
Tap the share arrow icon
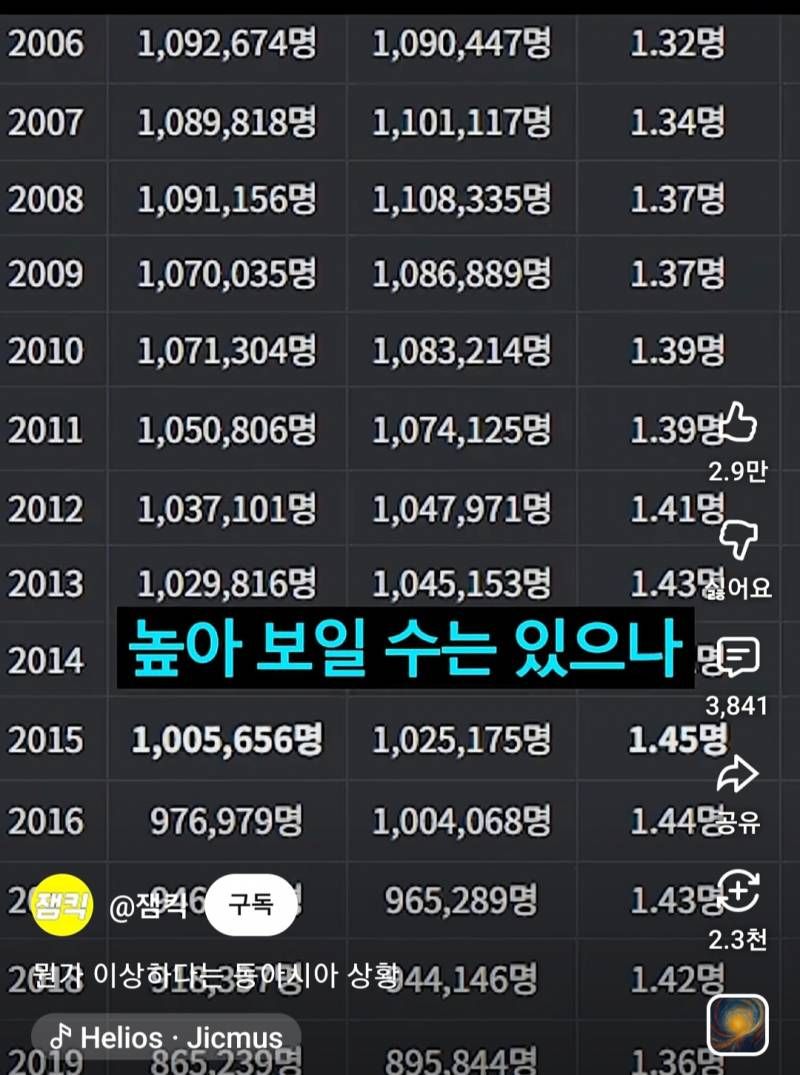(x=737, y=773)
